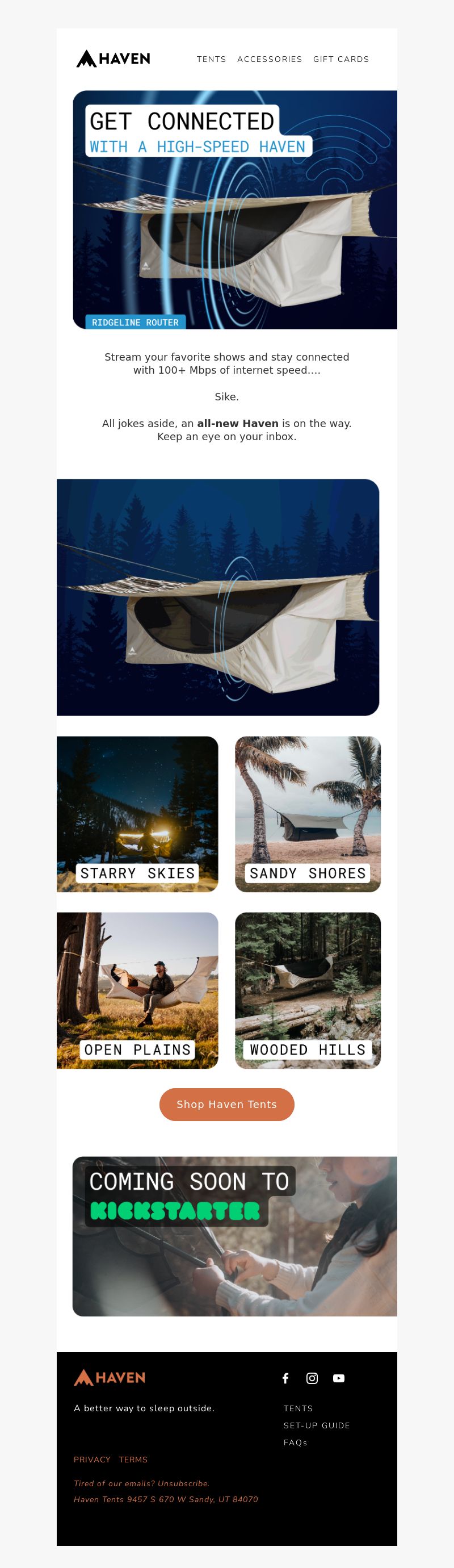Visit Haven's Instagram profile
This screenshot has width=454, height=1568.
point(312,1378)
